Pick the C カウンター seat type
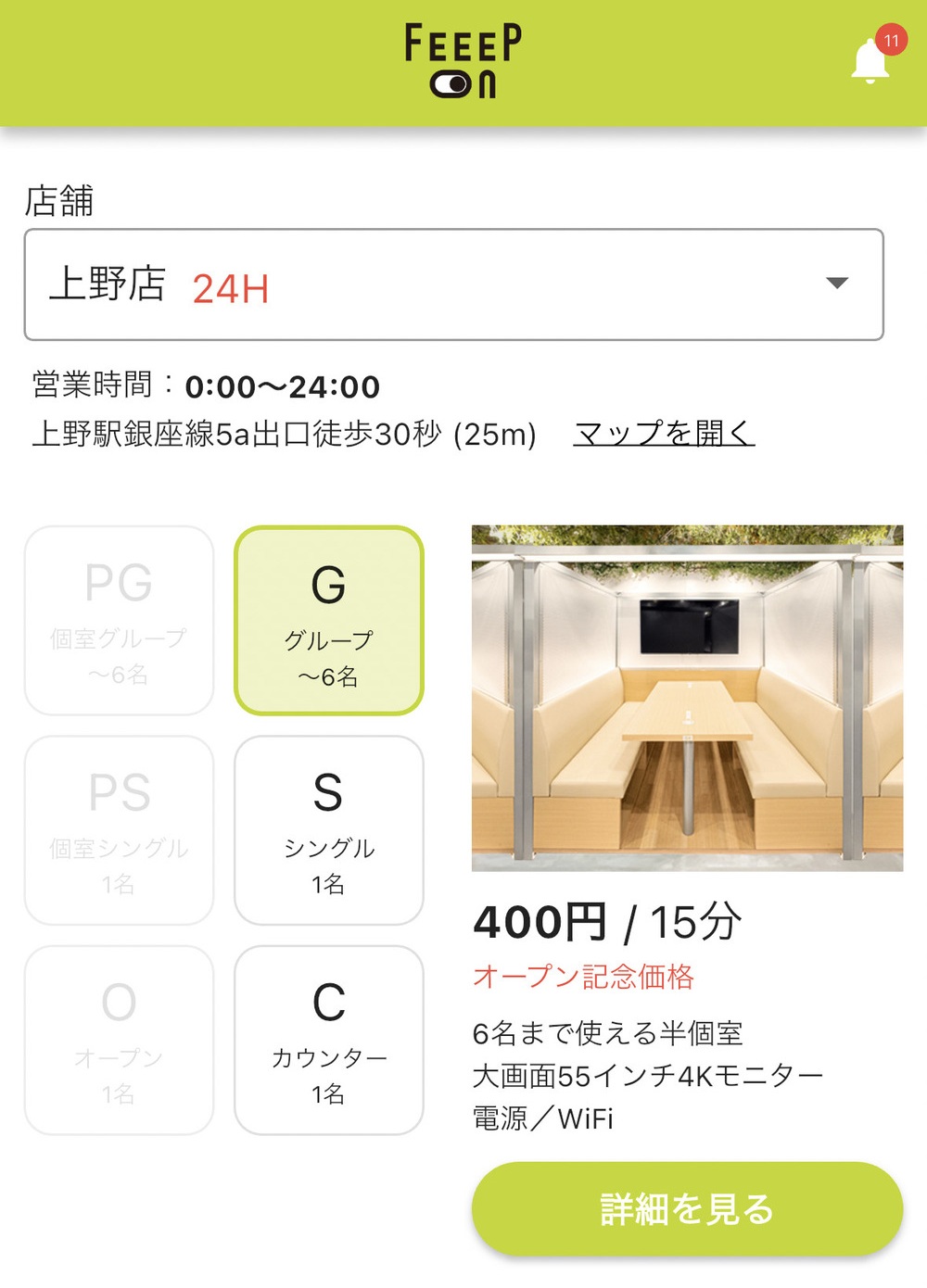 [329, 1040]
